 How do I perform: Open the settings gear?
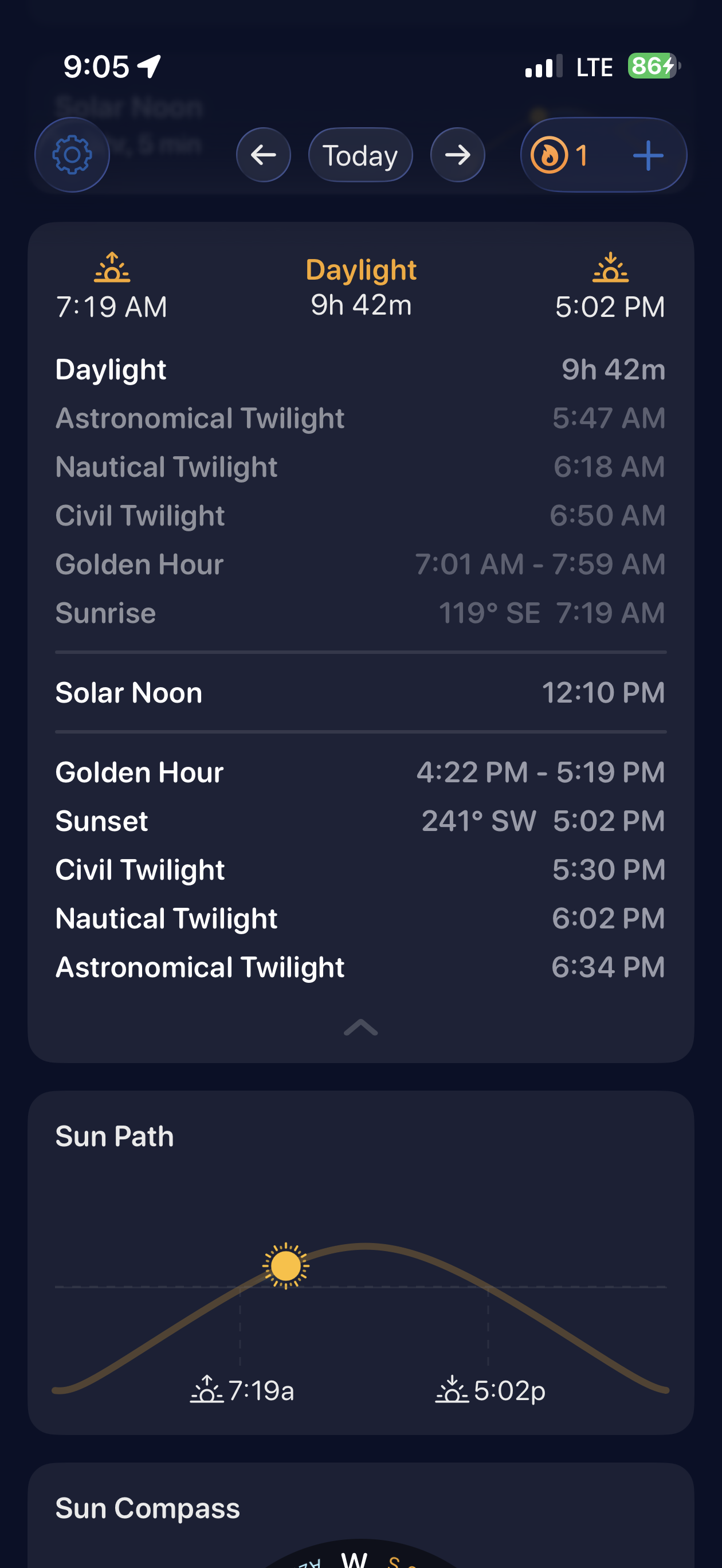tap(72, 155)
